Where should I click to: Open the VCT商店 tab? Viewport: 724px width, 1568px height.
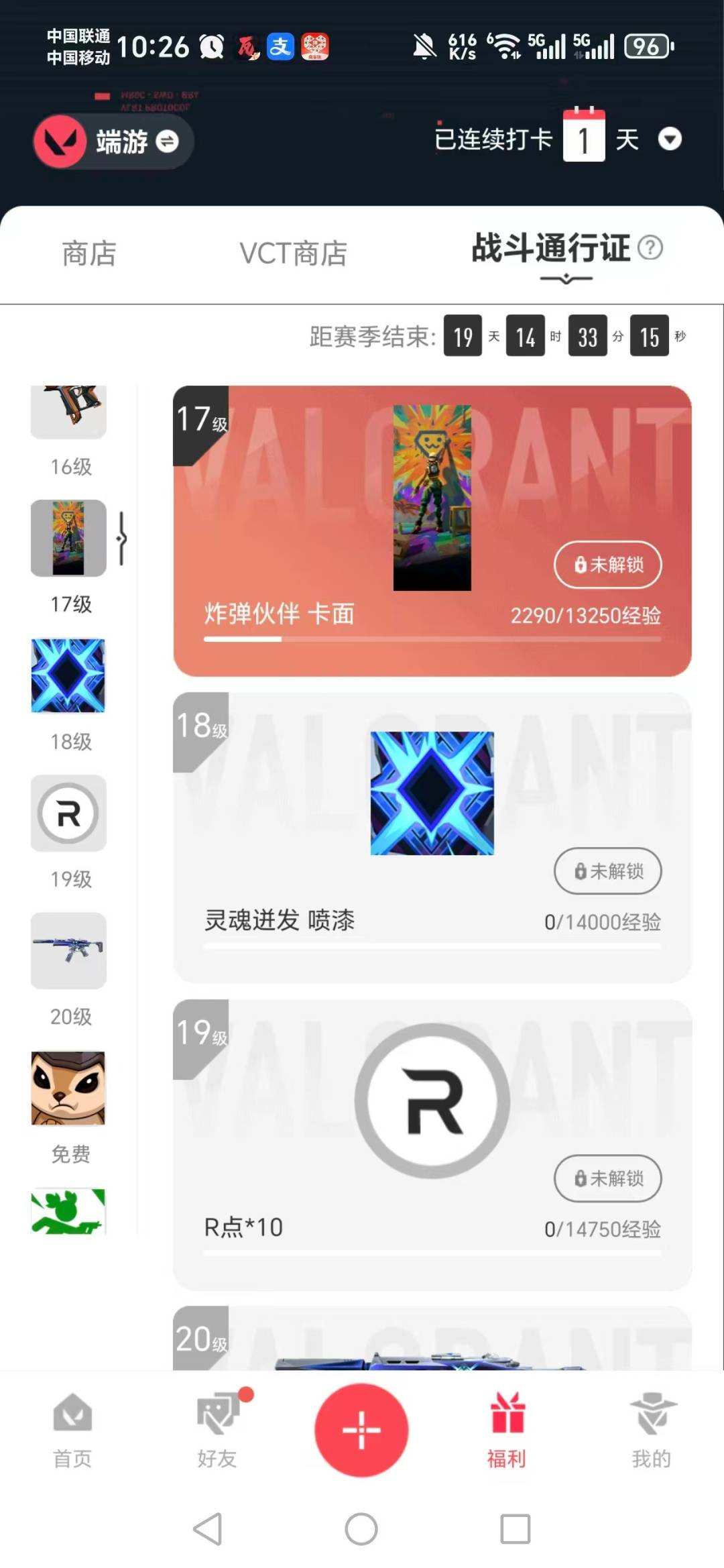pyautogui.click(x=293, y=253)
